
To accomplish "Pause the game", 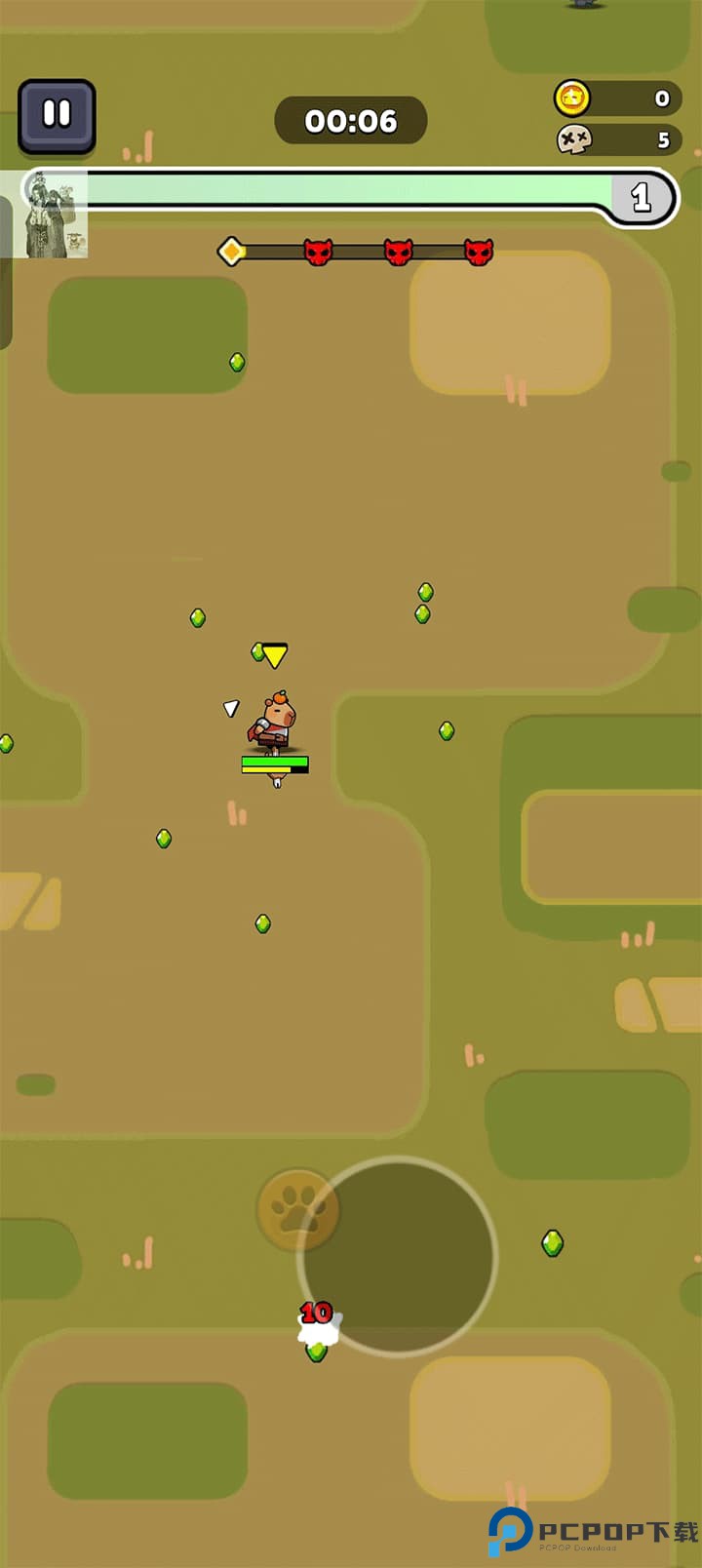I will [x=57, y=116].
